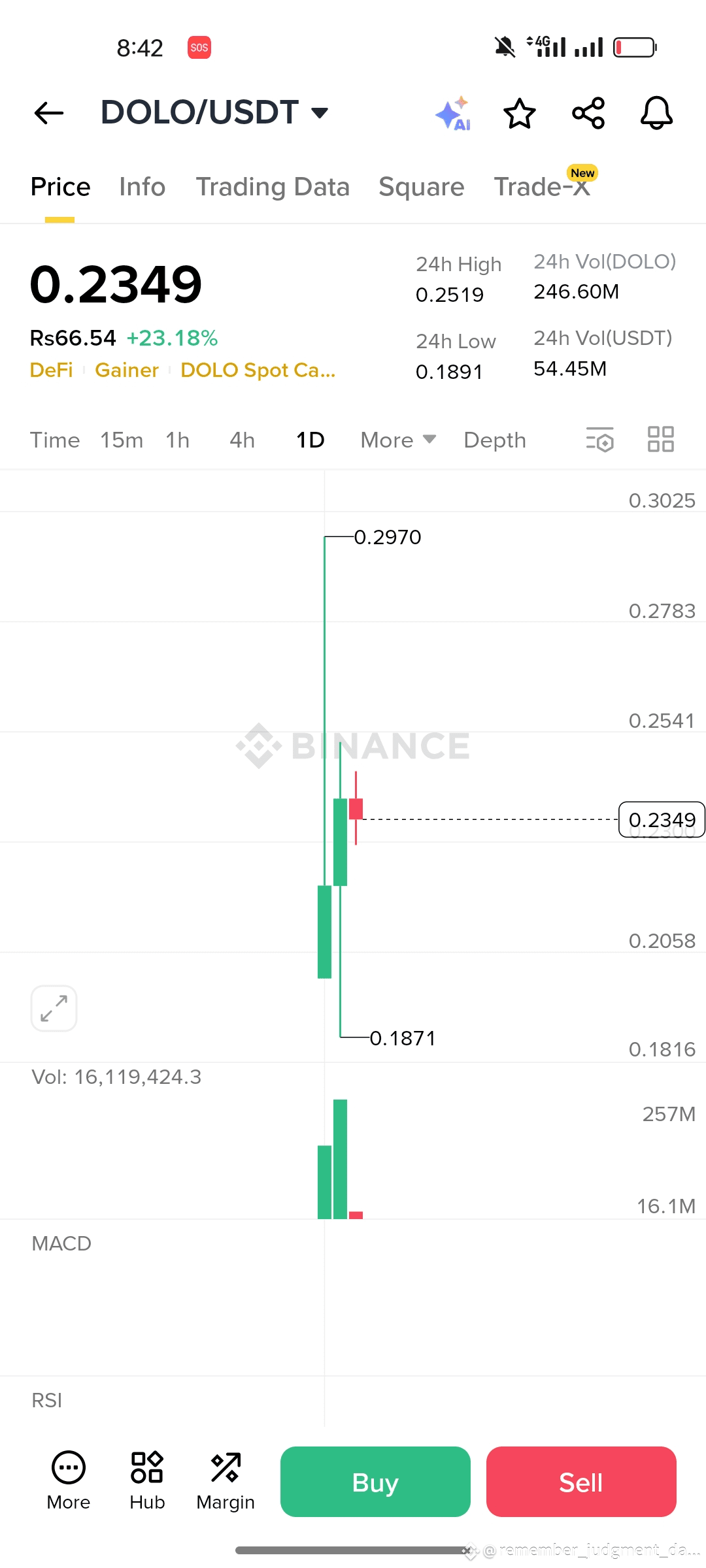
Task: Share this trading pair
Action: click(588, 114)
